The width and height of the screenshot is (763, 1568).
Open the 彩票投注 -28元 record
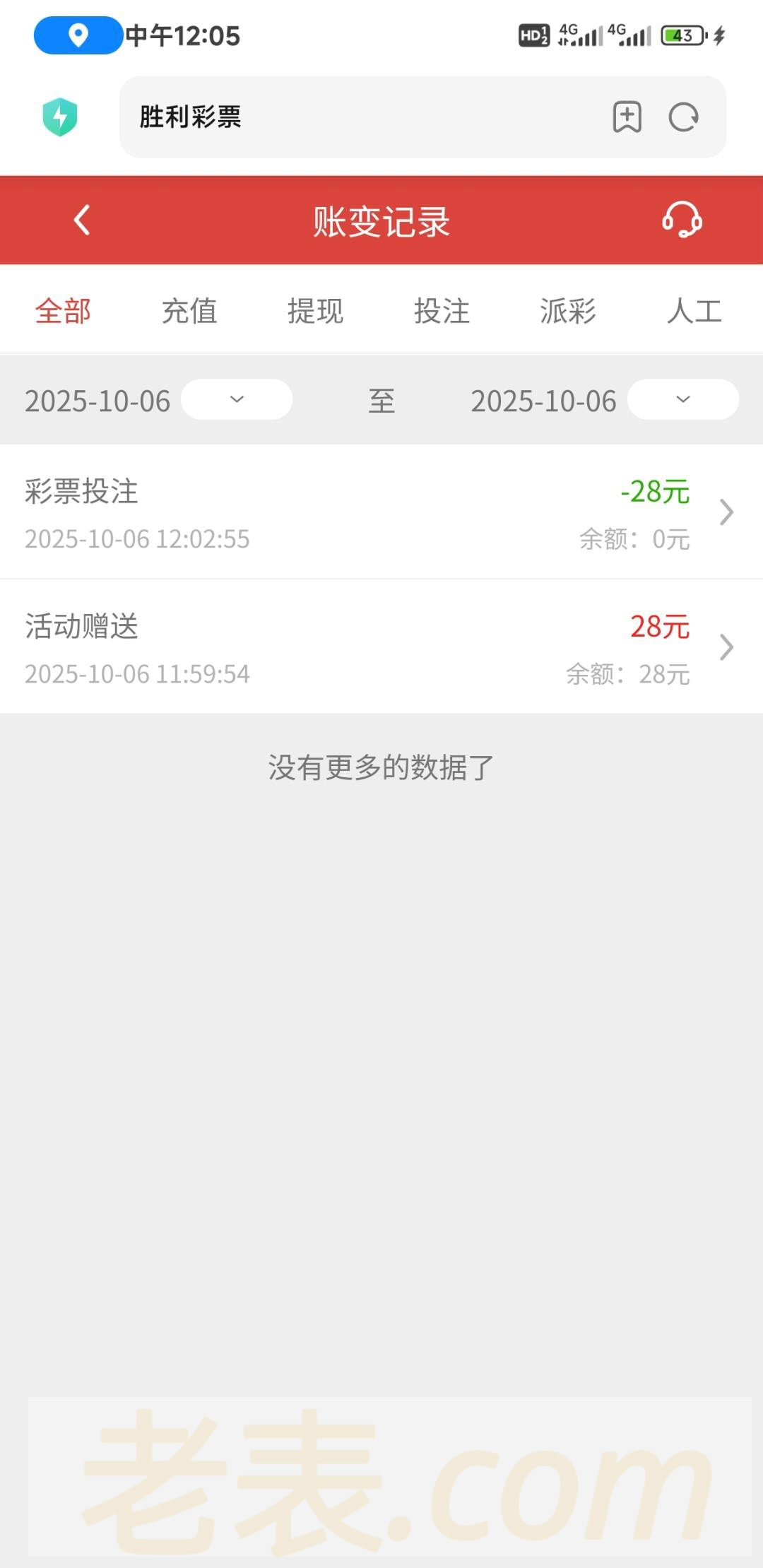coord(381,512)
